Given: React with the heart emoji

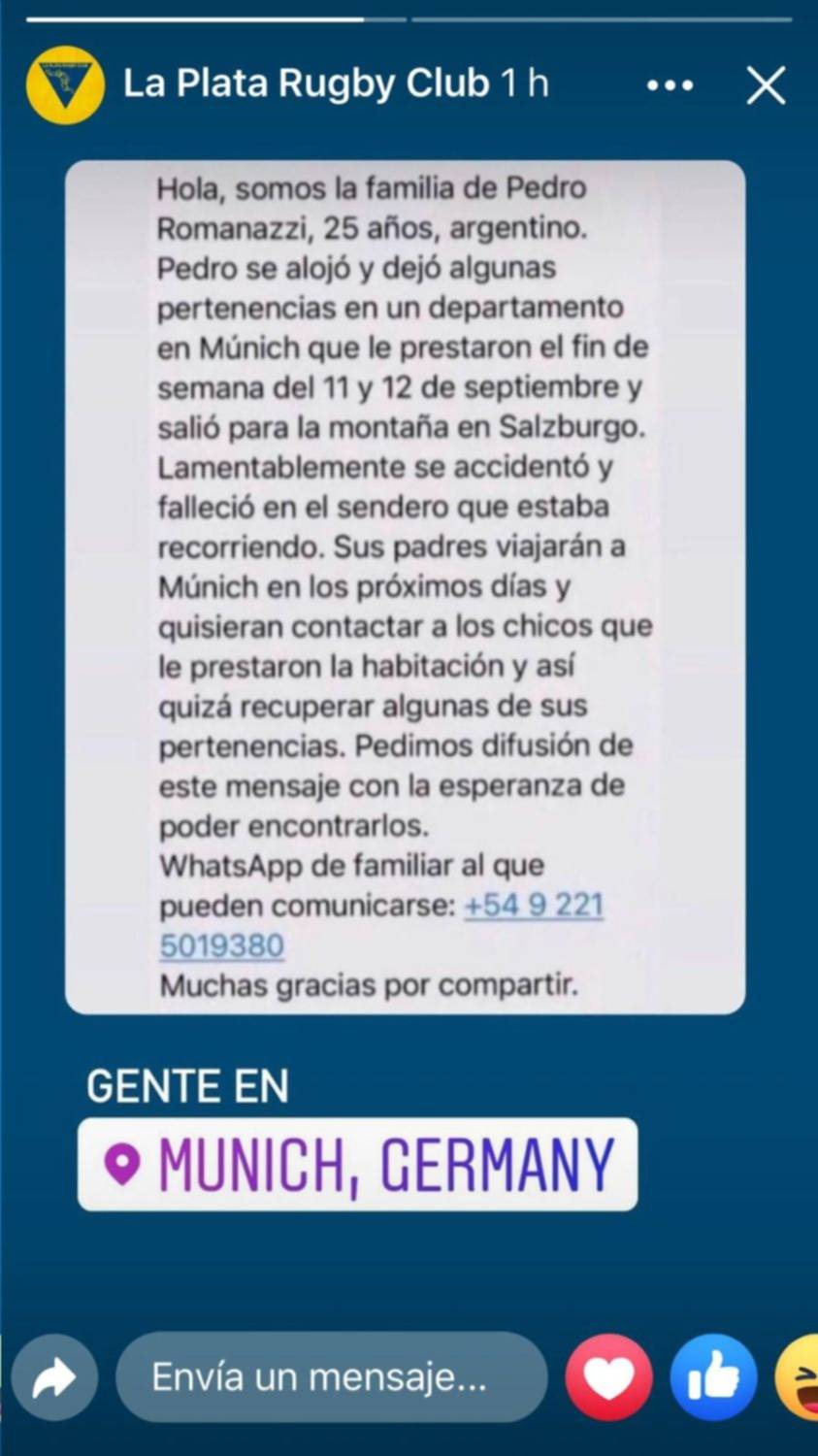Looking at the screenshot, I should coord(608,1377).
